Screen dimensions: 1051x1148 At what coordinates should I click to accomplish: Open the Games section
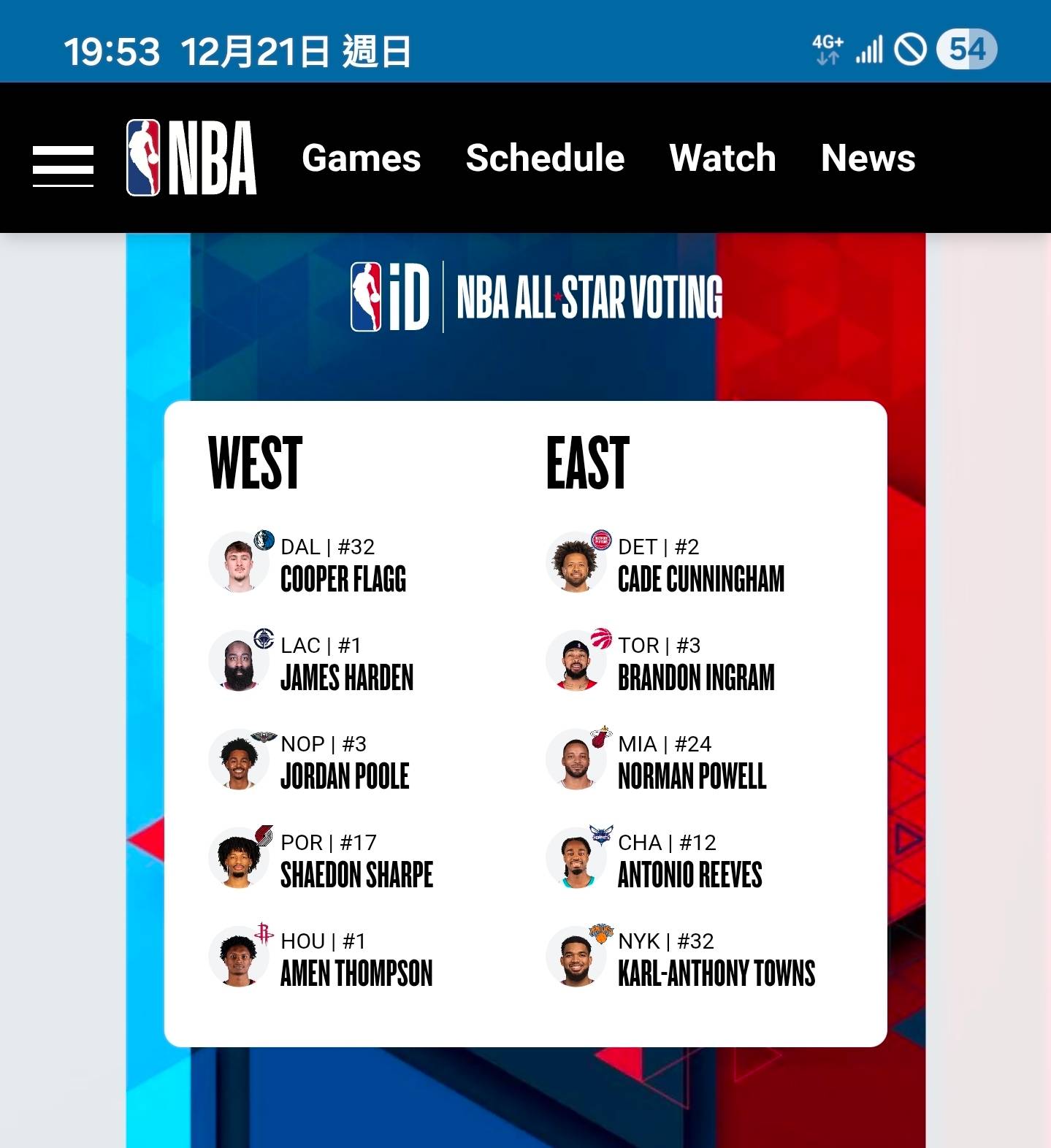(361, 158)
